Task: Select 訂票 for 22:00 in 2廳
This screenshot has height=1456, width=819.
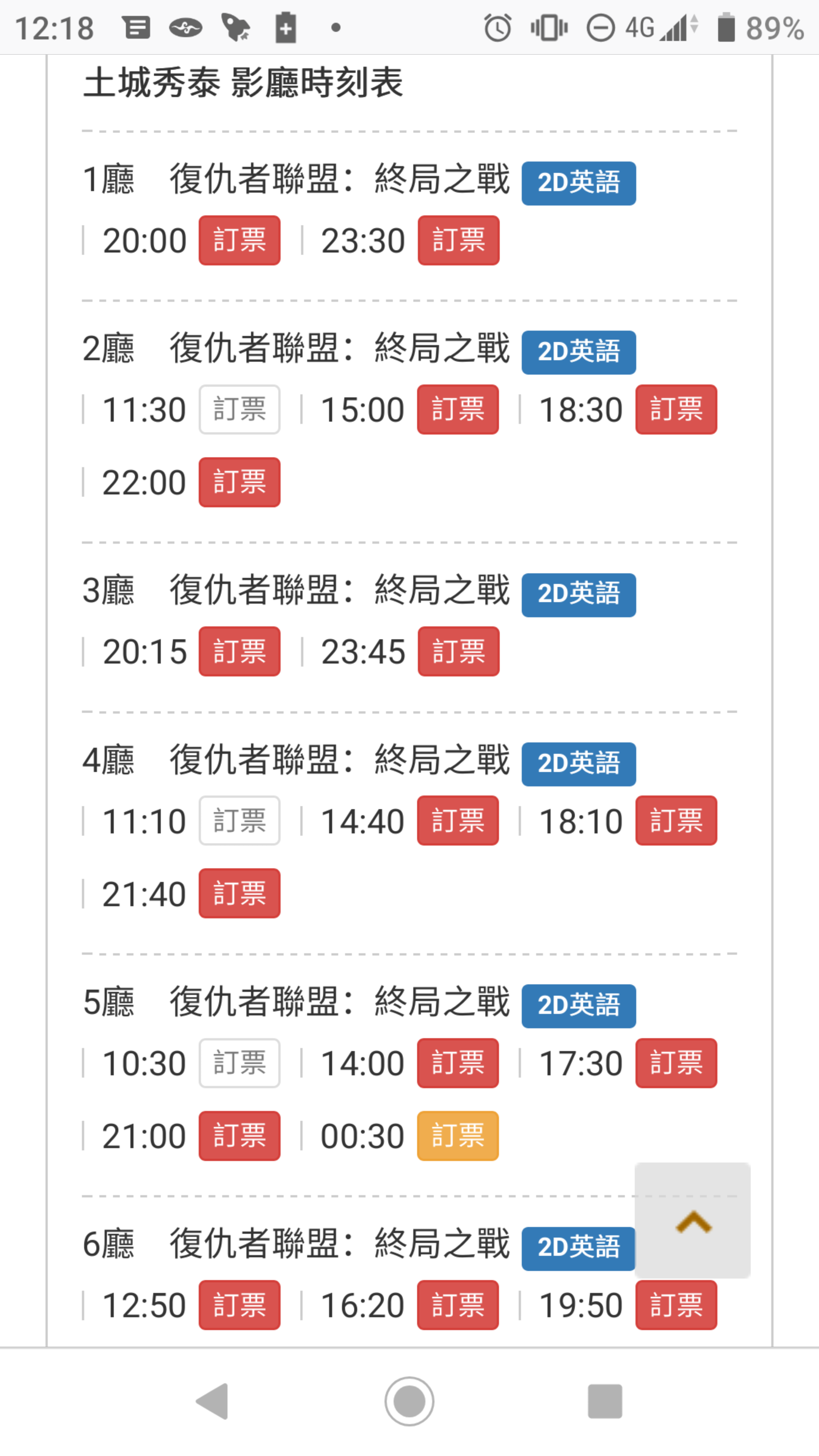Action: tap(239, 482)
